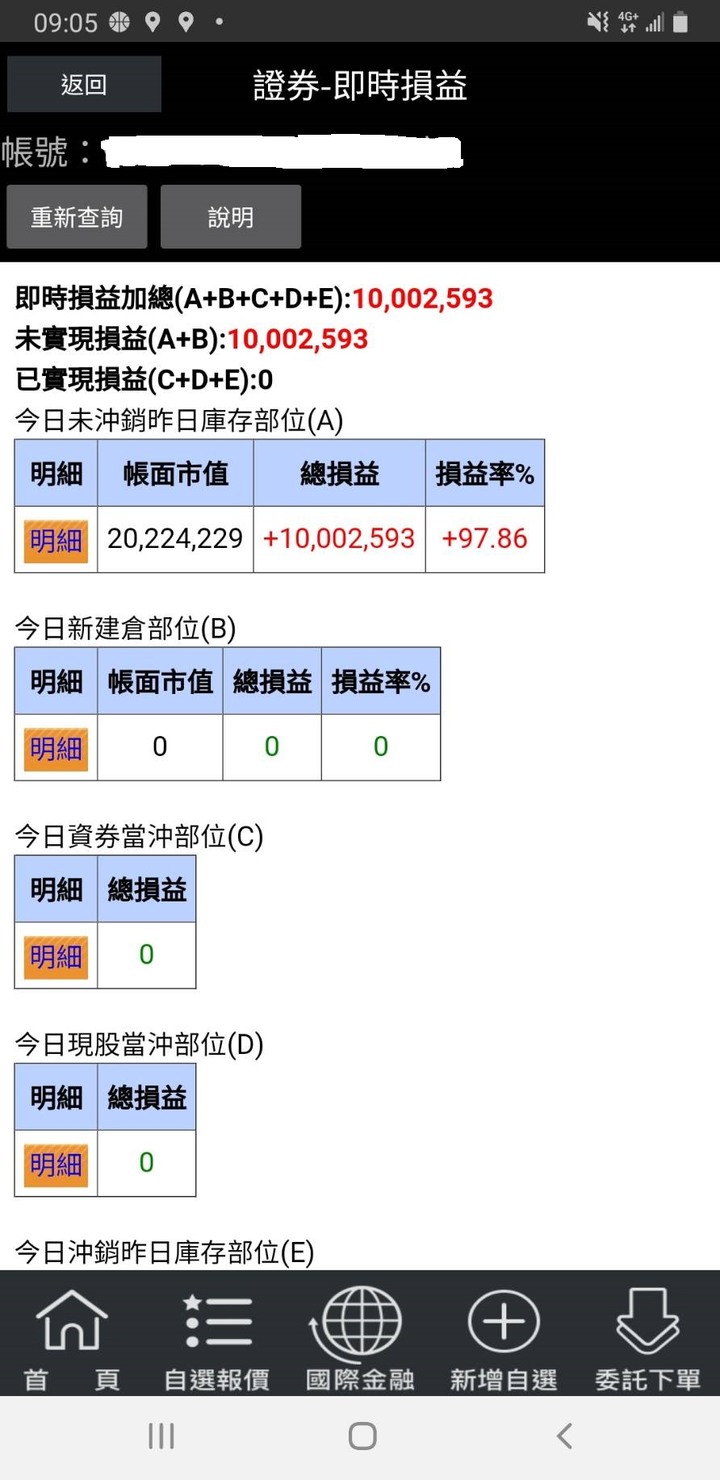
Task: Tap the system back button
Action: [x=564, y=1437]
